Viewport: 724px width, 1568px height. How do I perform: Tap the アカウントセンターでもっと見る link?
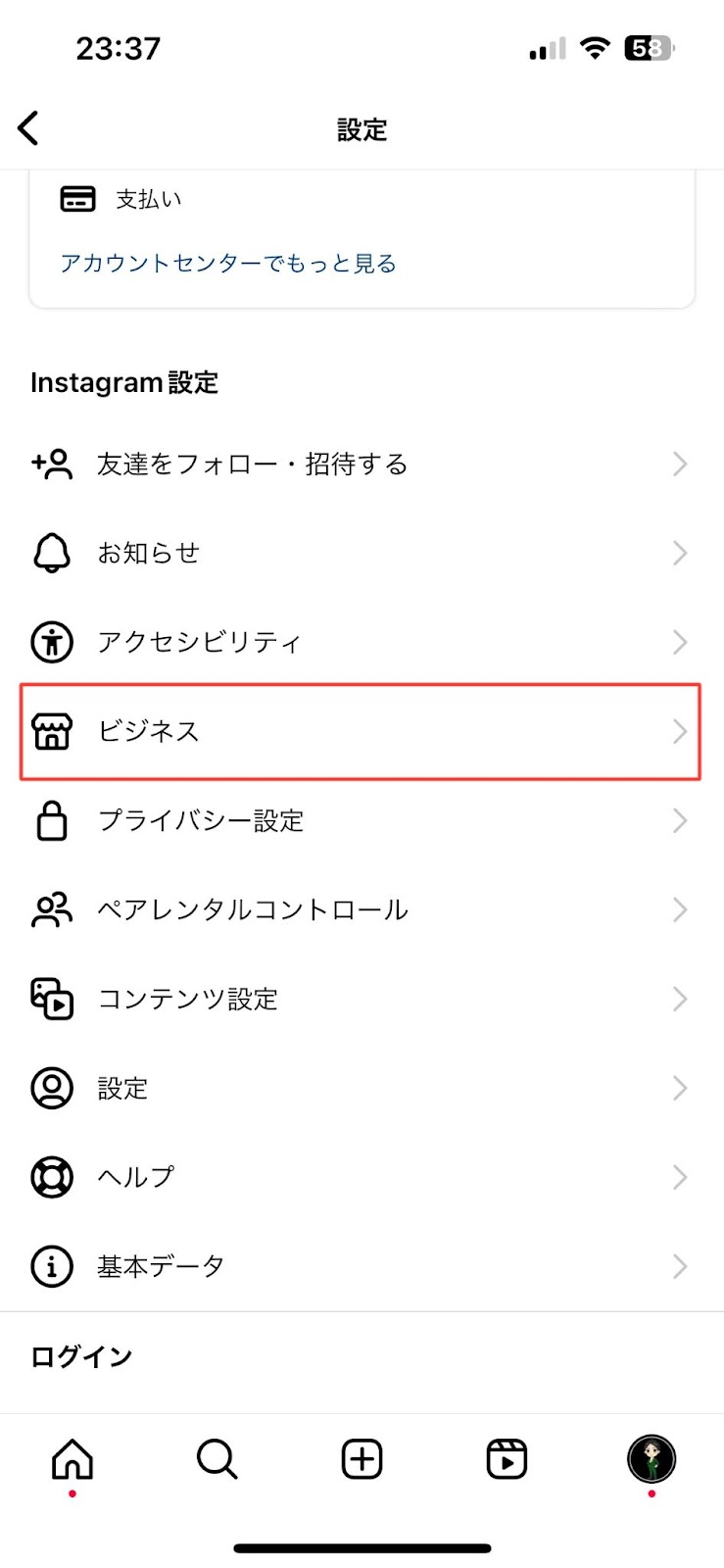click(228, 264)
